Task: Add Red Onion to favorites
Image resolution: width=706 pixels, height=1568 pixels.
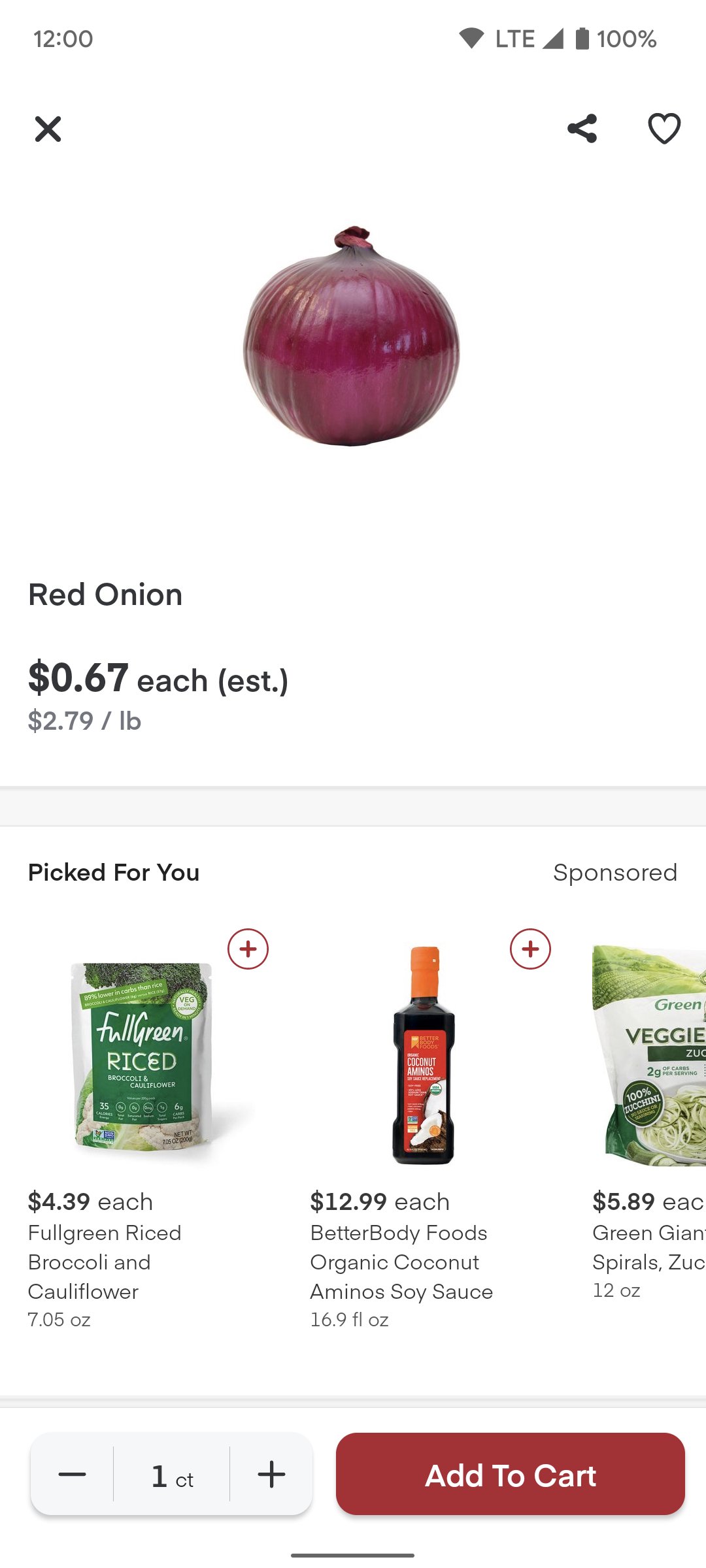Action: tap(664, 129)
